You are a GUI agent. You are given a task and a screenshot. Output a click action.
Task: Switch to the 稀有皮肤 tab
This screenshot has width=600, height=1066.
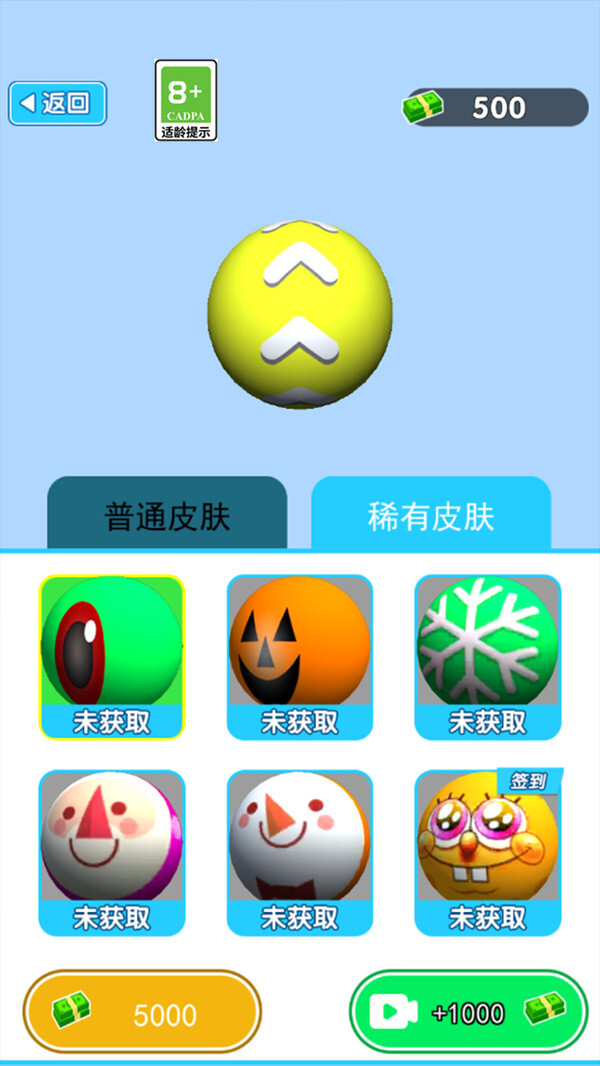pyautogui.click(x=431, y=515)
